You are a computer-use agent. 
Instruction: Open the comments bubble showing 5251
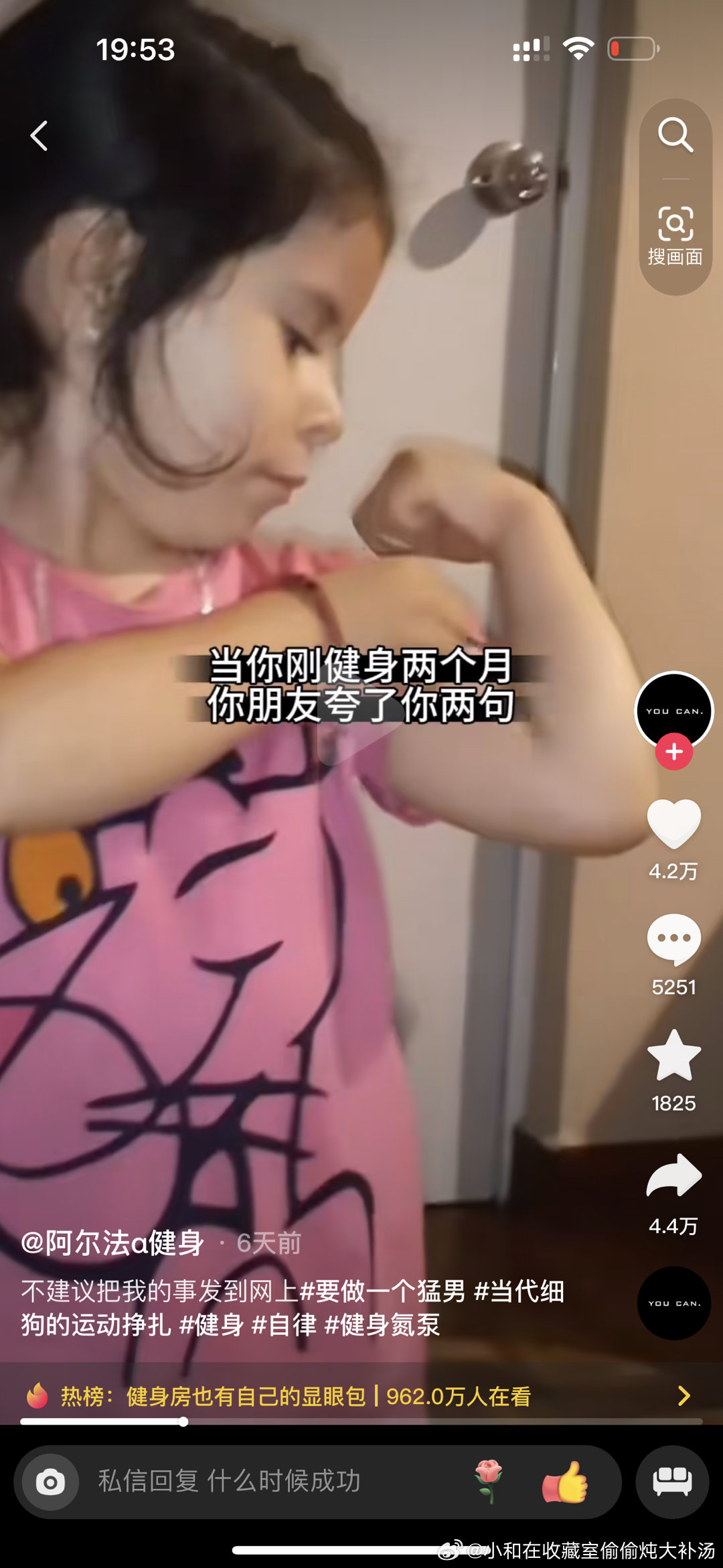point(673,939)
